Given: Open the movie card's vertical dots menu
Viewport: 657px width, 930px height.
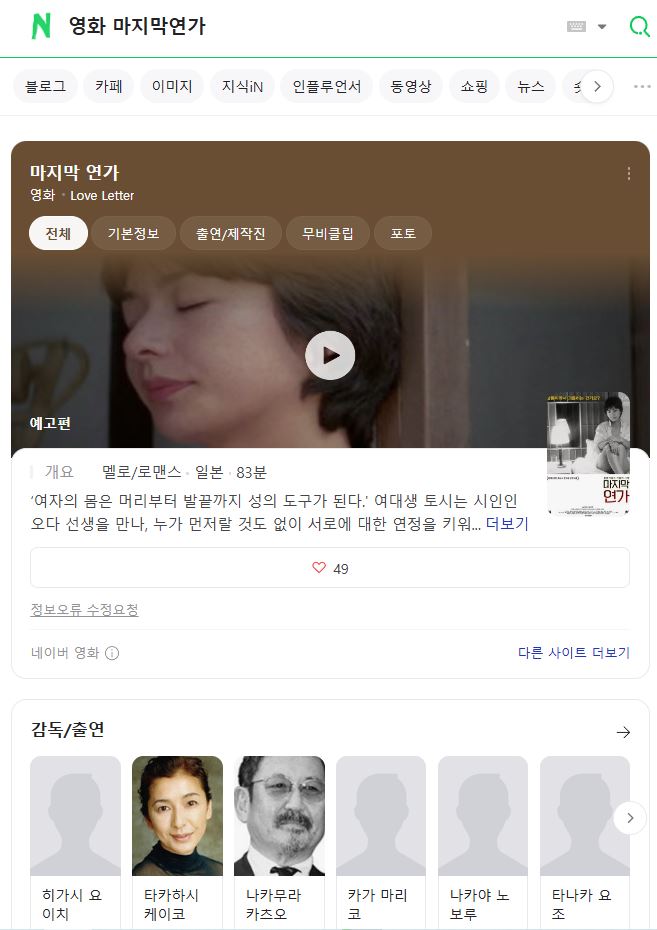Looking at the screenshot, I should pos(628,173).
